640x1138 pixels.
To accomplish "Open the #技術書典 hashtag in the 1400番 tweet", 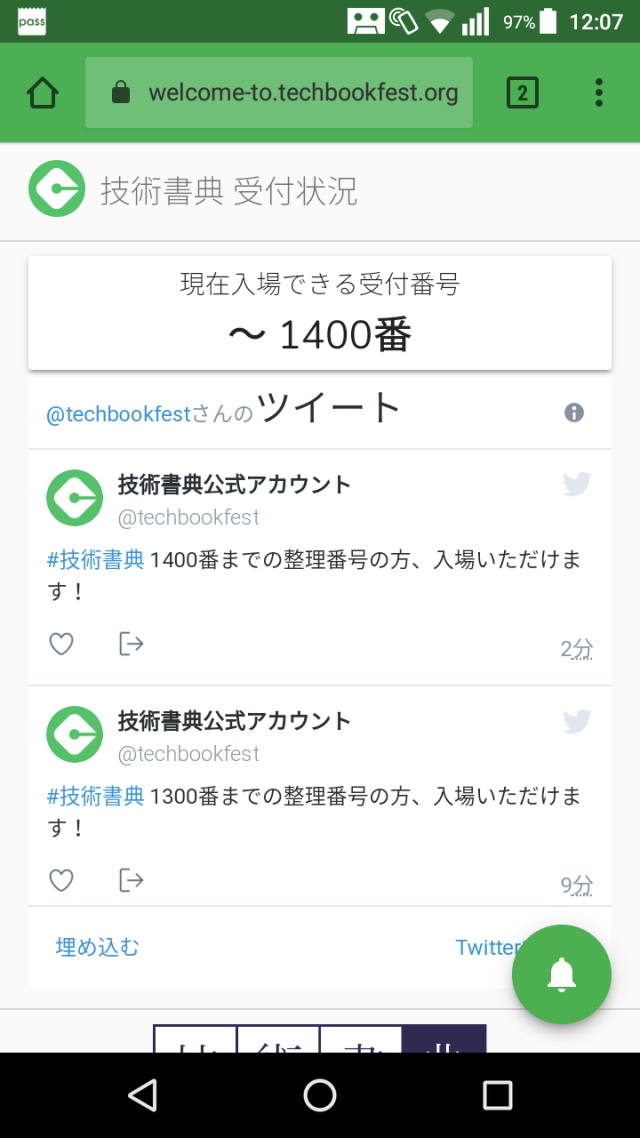I will tap(96, 560).
